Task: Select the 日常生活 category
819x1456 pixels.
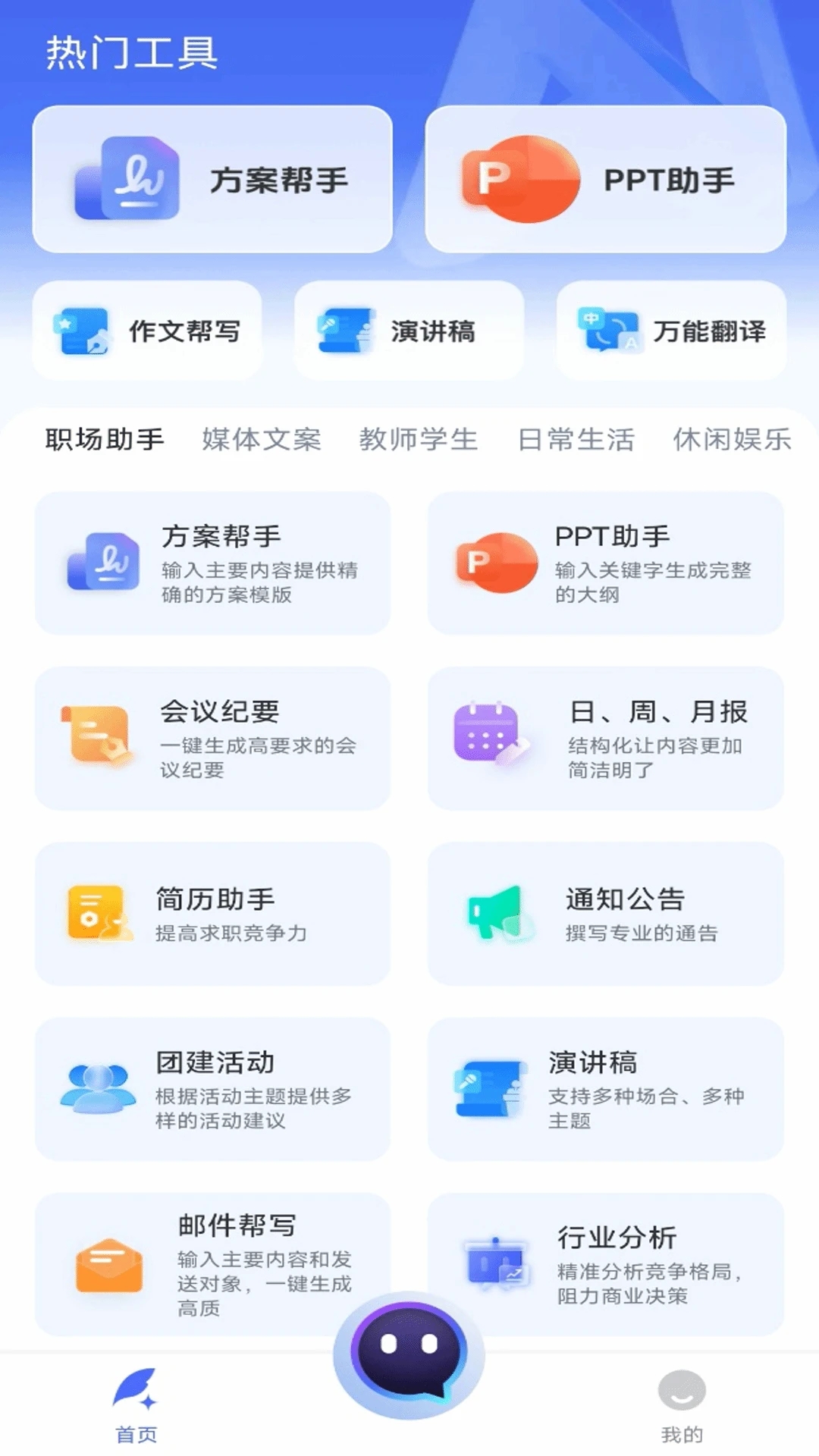Action: [577, 438]
